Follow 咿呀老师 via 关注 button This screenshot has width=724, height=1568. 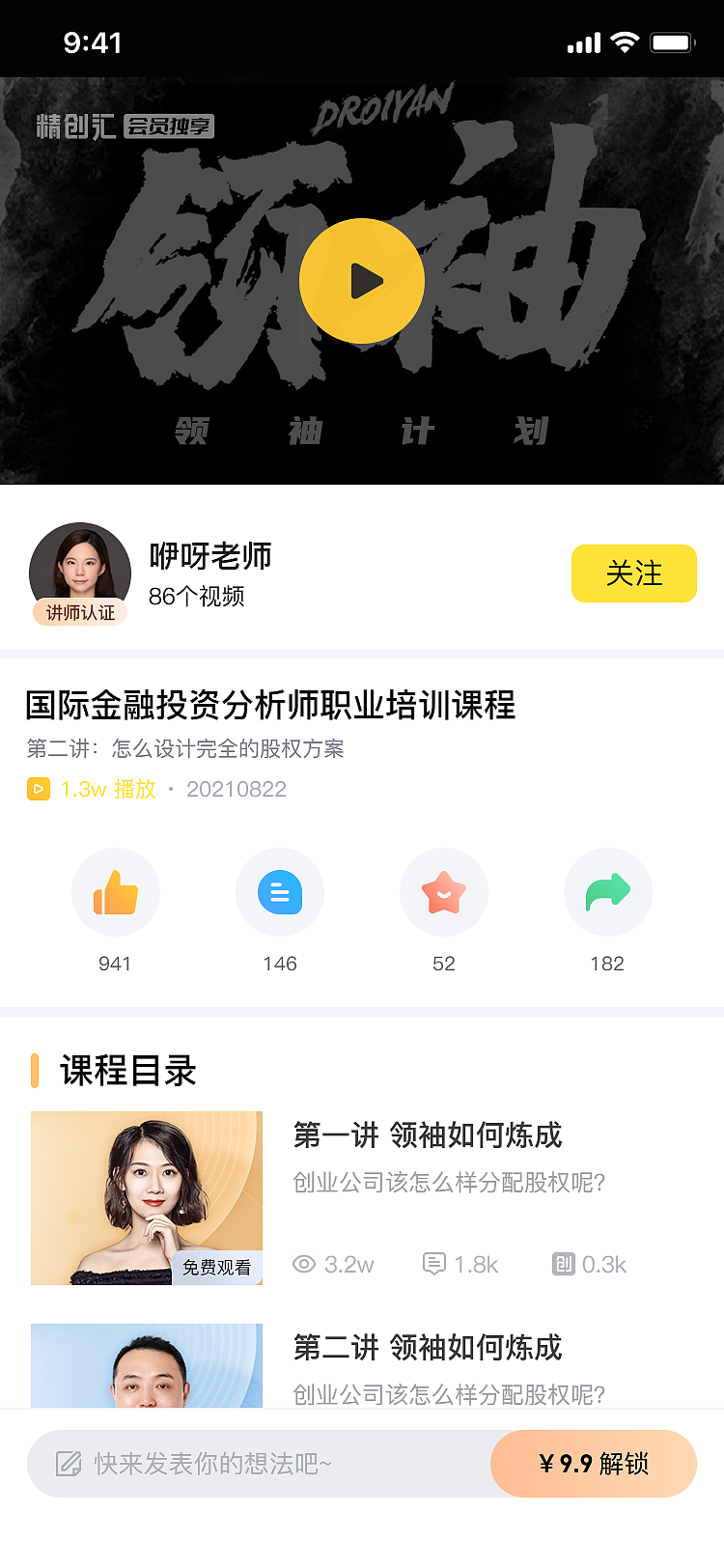click(x=633, y=574)
